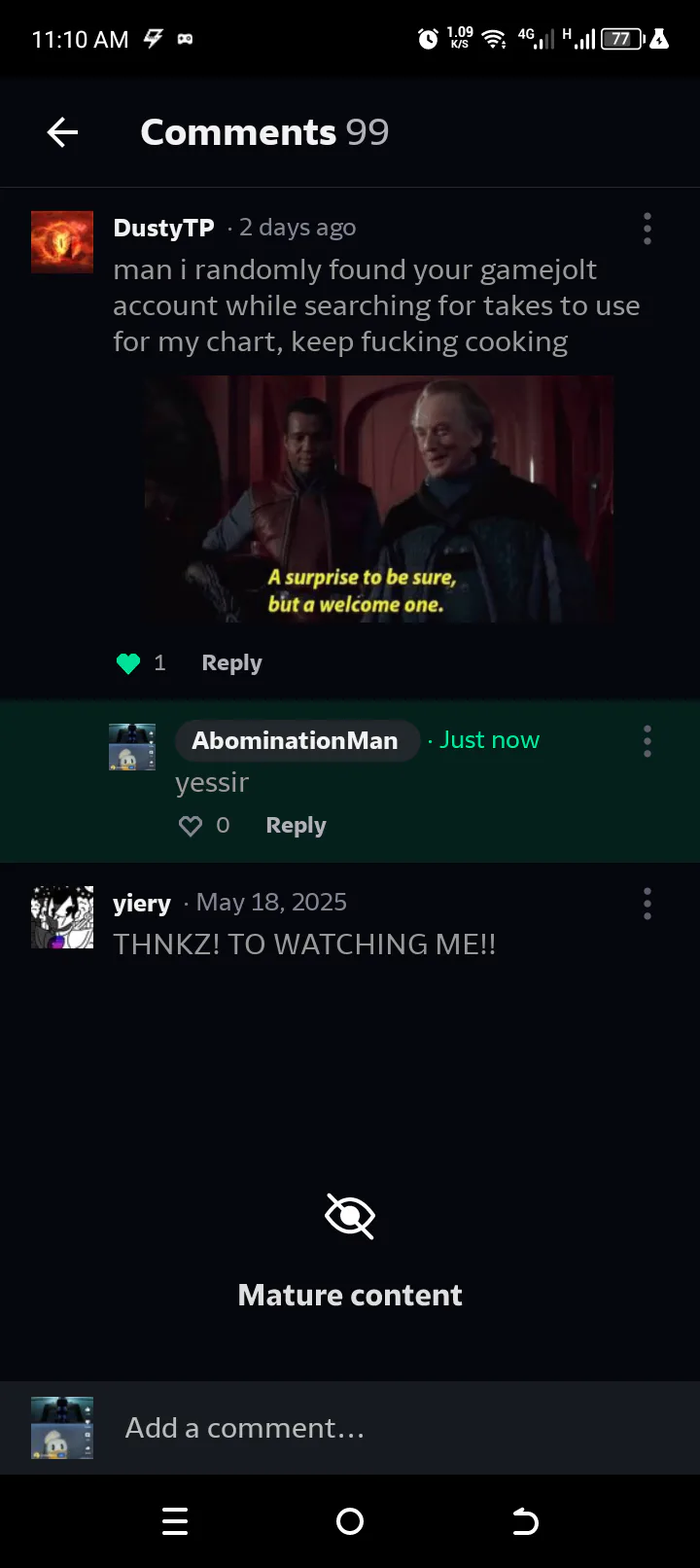The width and height of the screenshot is (700, 1568).
Task: Like DustyTP's comment with the heart
Action: point(128,663)
